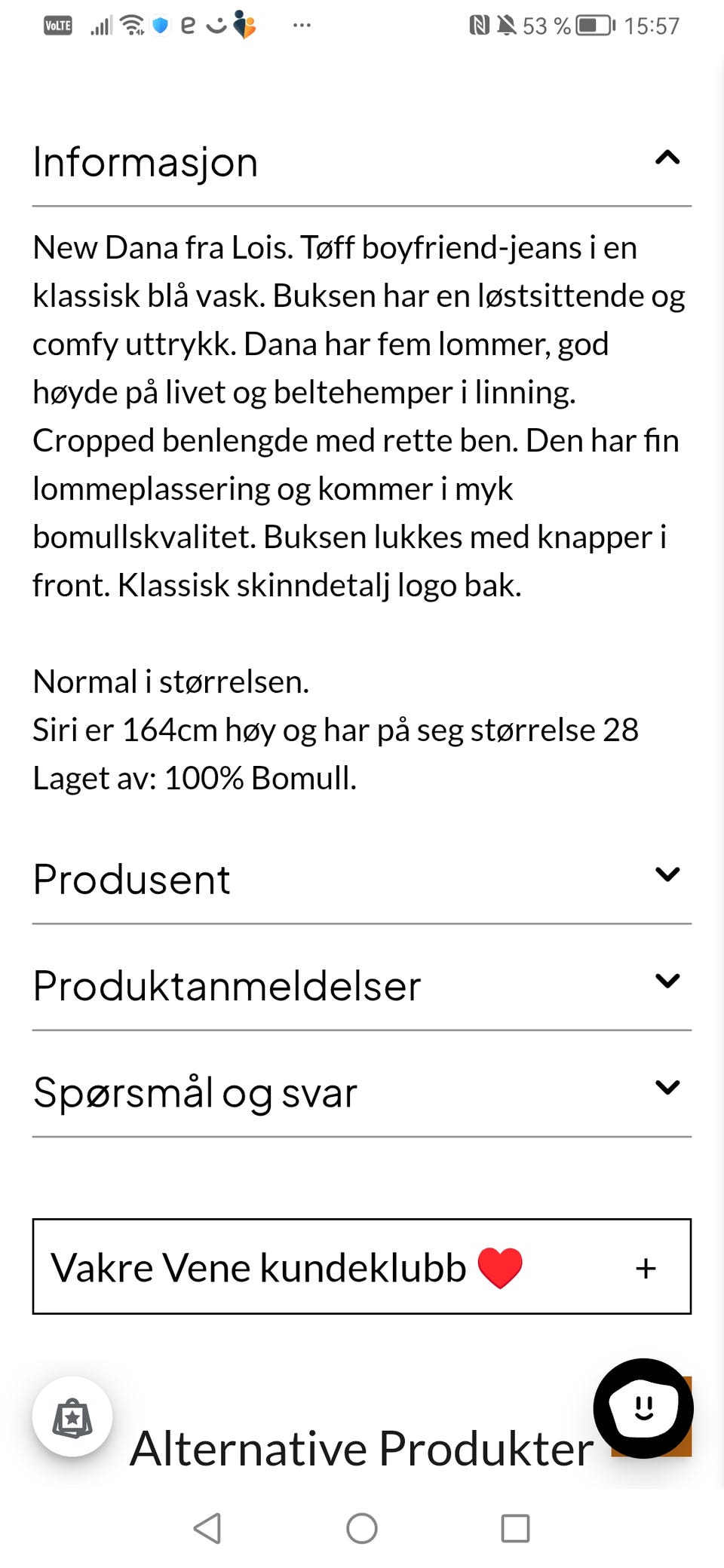The height and width of the screenshot is (1568, 724).
Task: Go back with system back button
Action: [207, 1529]
